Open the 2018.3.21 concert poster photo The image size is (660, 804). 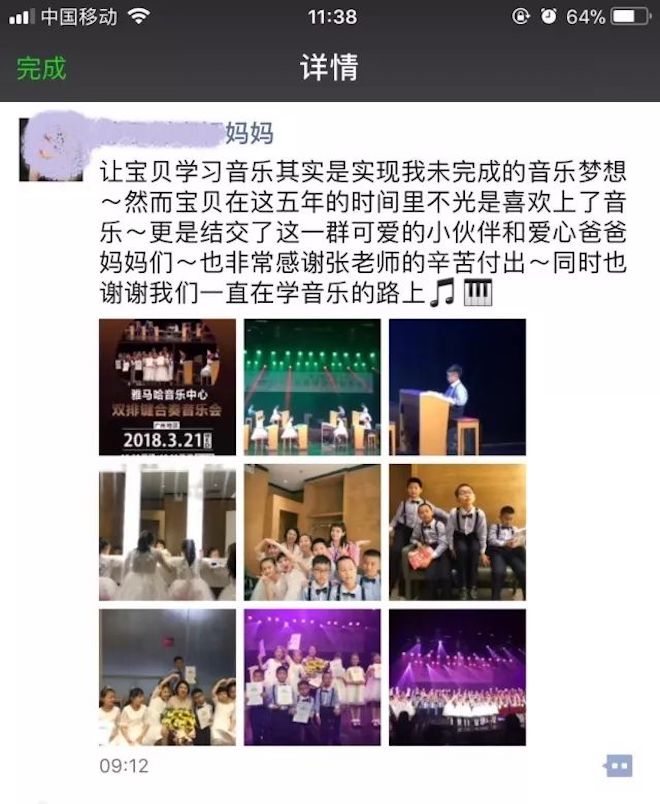click(x=167, y=387)
